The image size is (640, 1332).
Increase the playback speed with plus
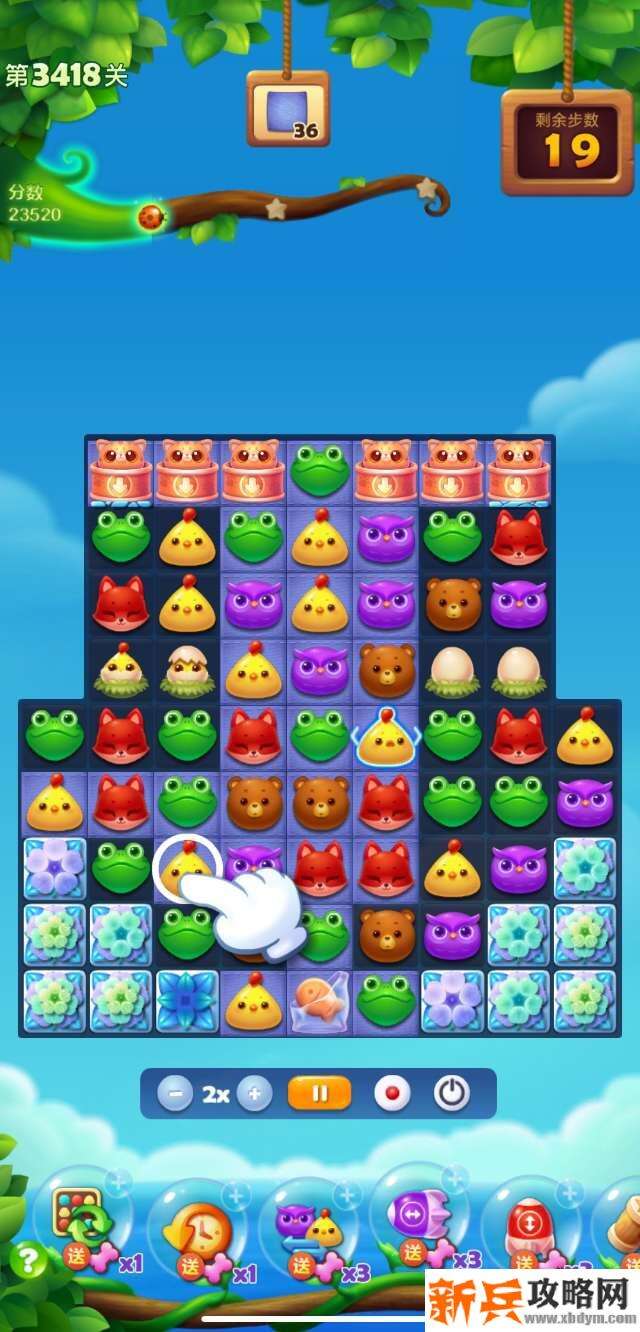click(x=255, y=1094)
